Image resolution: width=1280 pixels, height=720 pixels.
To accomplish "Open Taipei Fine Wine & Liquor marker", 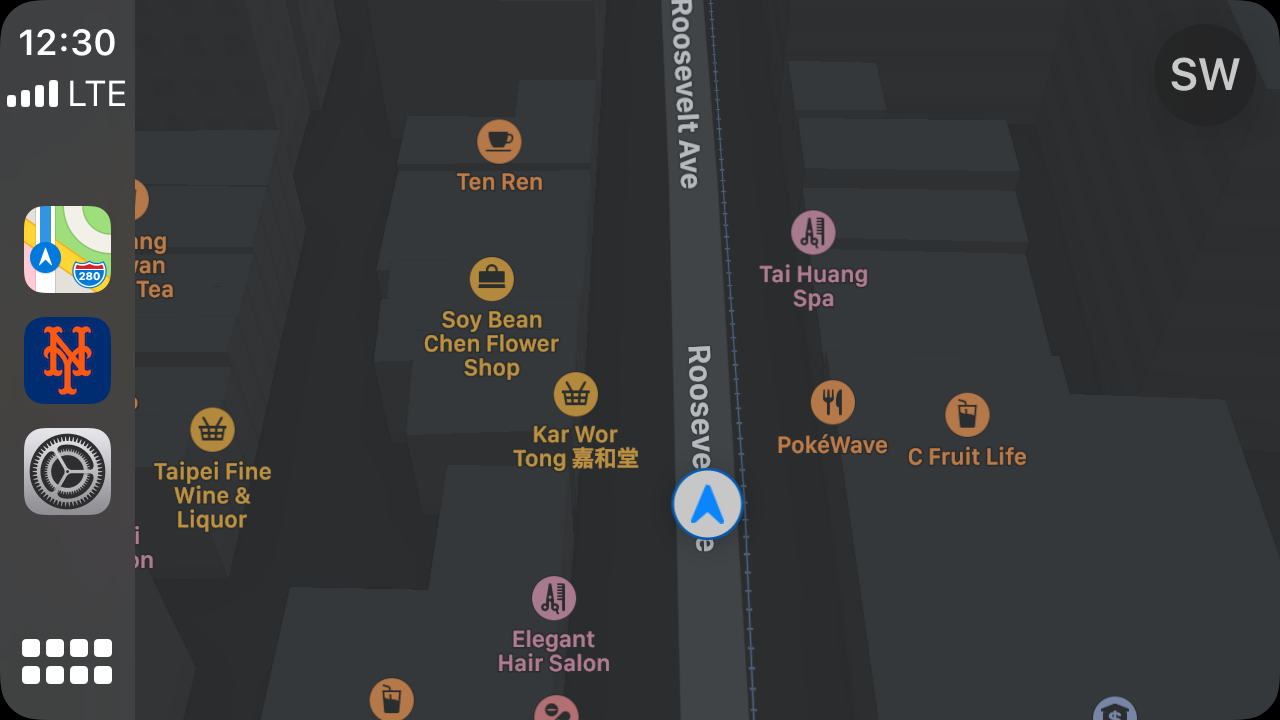I will click(212, 430).
